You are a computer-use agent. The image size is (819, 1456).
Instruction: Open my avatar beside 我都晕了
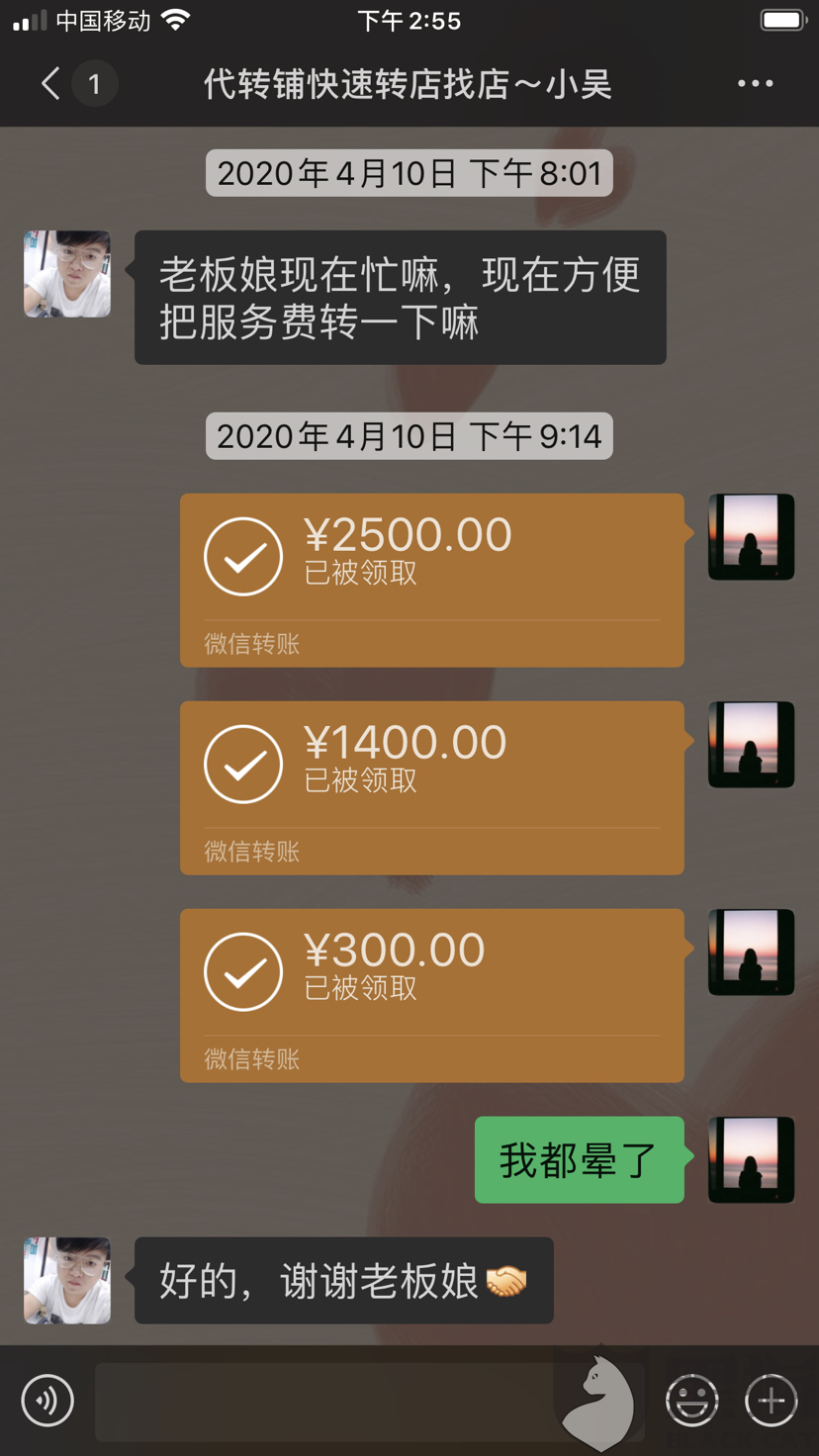(x=751, y=1159)
